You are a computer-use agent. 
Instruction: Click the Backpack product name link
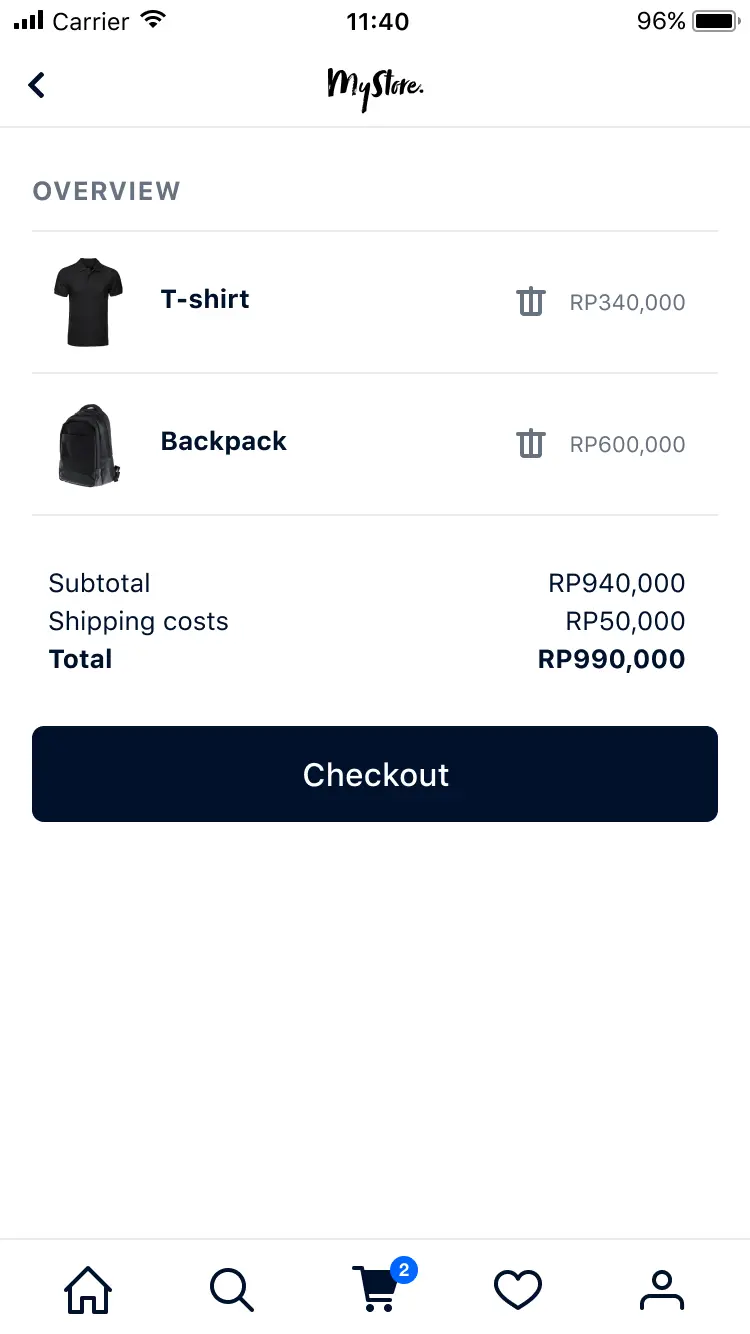(x=223, y=441)
